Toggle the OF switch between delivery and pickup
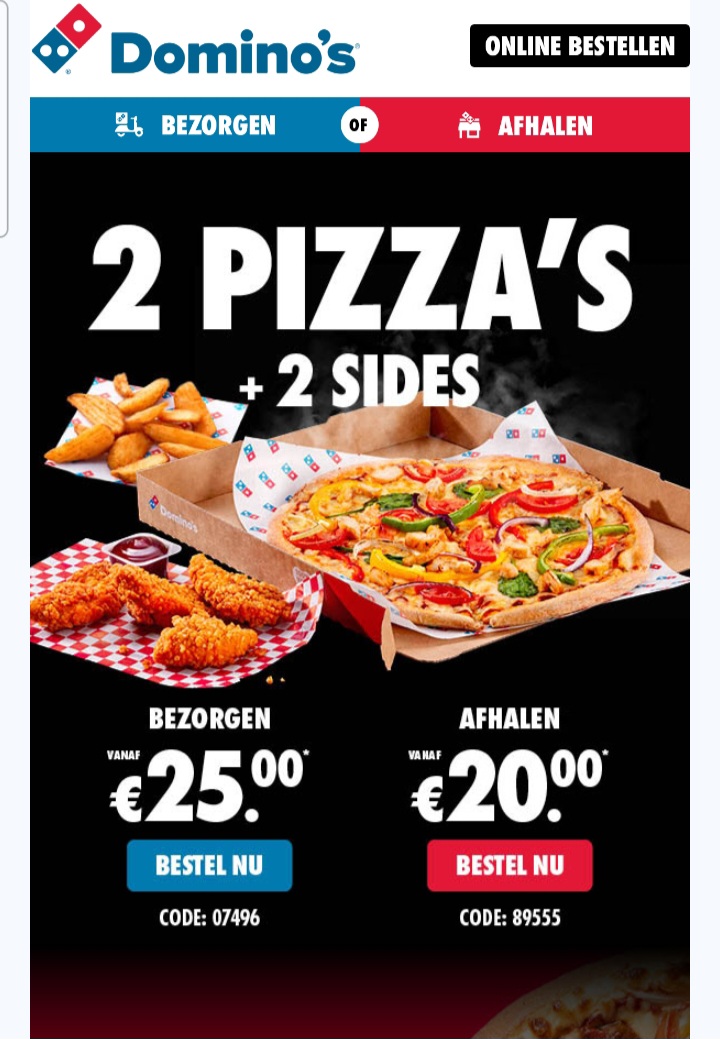This screenshot has width=720, height=1039. click(x=359, y=125)
